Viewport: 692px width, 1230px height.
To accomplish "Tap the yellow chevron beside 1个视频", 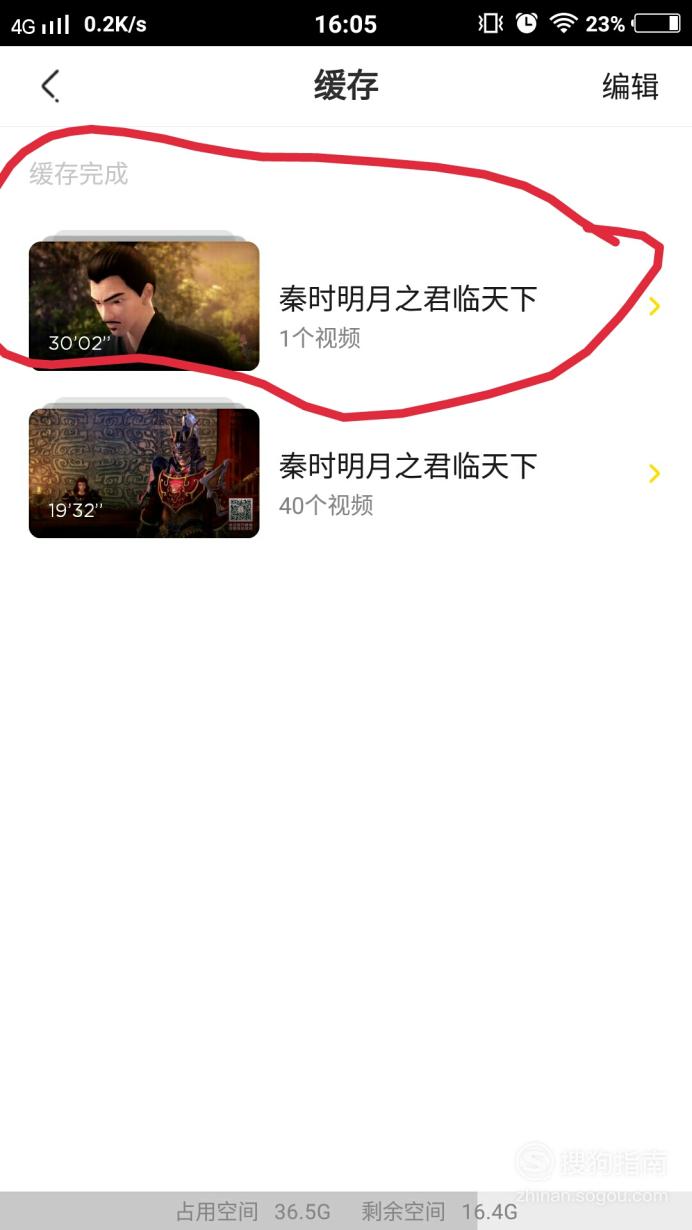I will click(655, 306).
